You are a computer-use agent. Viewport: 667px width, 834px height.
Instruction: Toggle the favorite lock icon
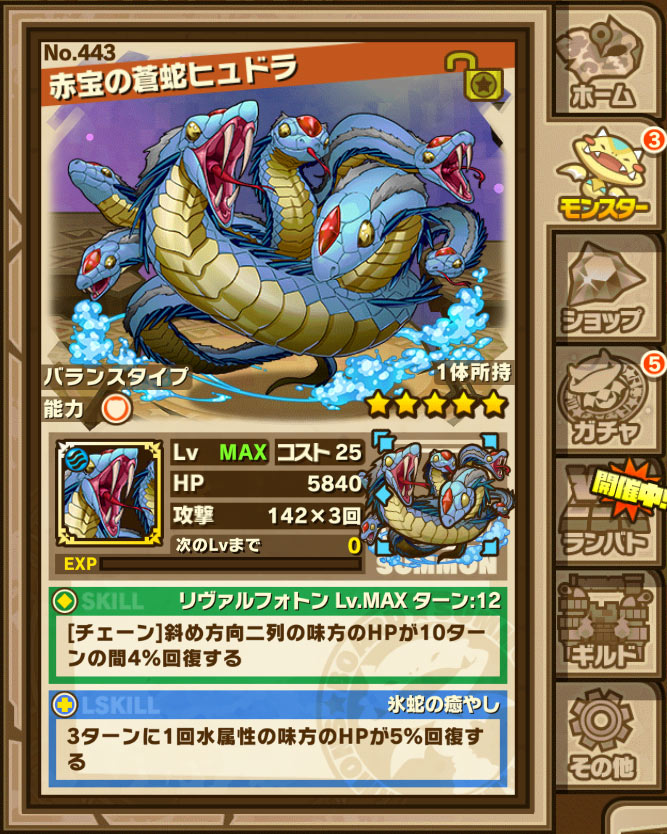point(476,76)
